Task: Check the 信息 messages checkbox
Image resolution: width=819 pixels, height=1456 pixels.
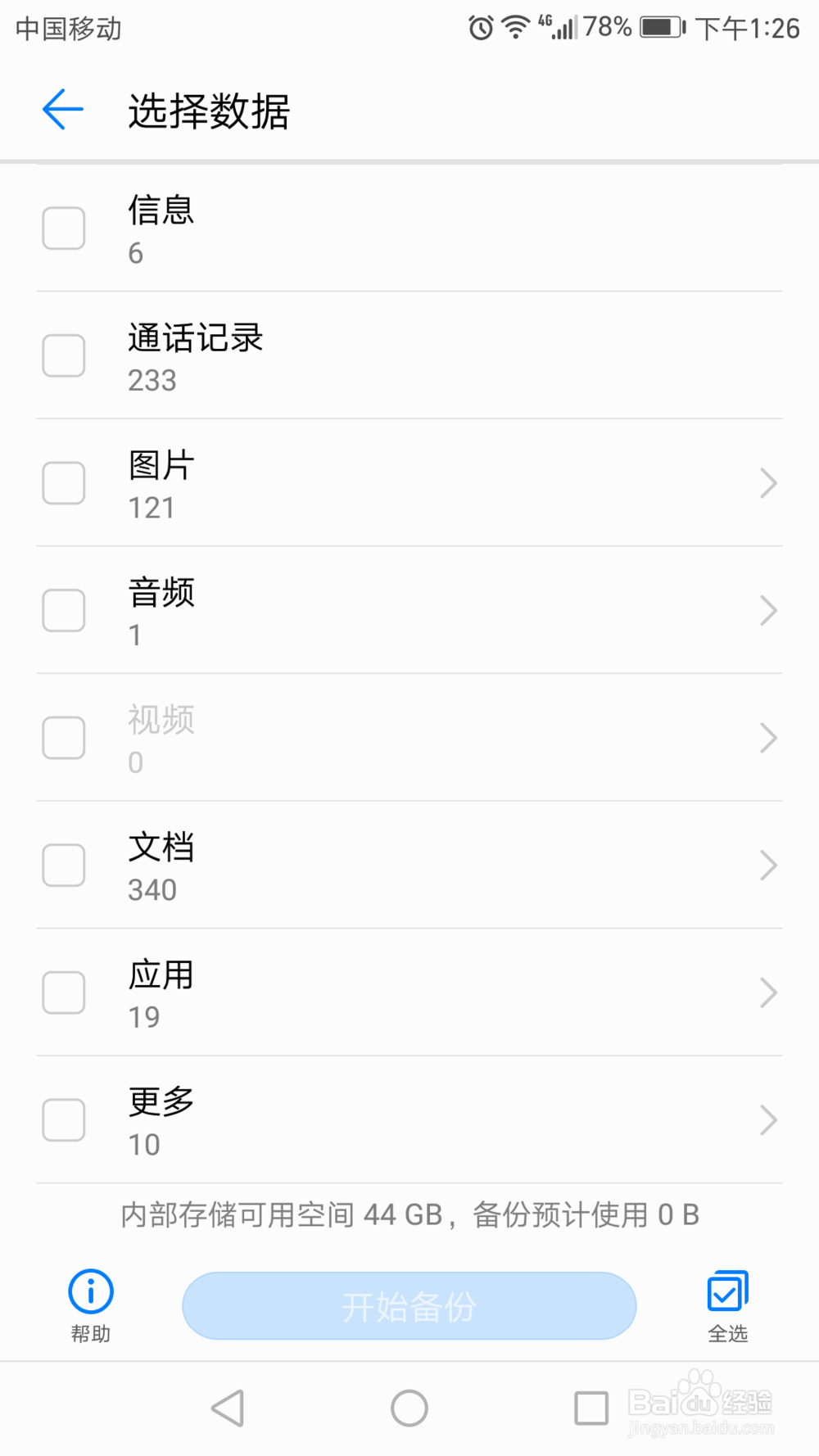Action: pyautogui.click(x=63, y=228)
